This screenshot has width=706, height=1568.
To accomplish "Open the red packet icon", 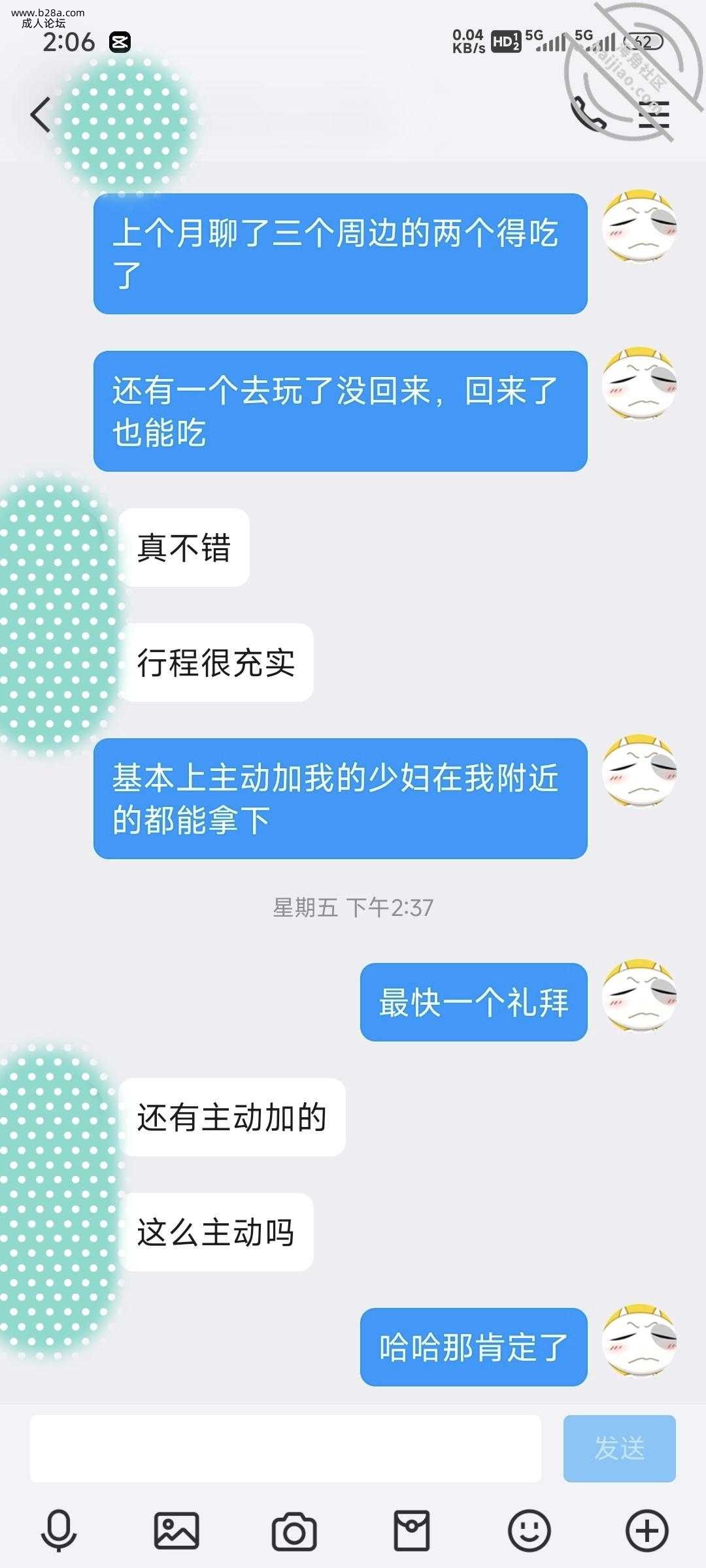I will click(412, 1531).
